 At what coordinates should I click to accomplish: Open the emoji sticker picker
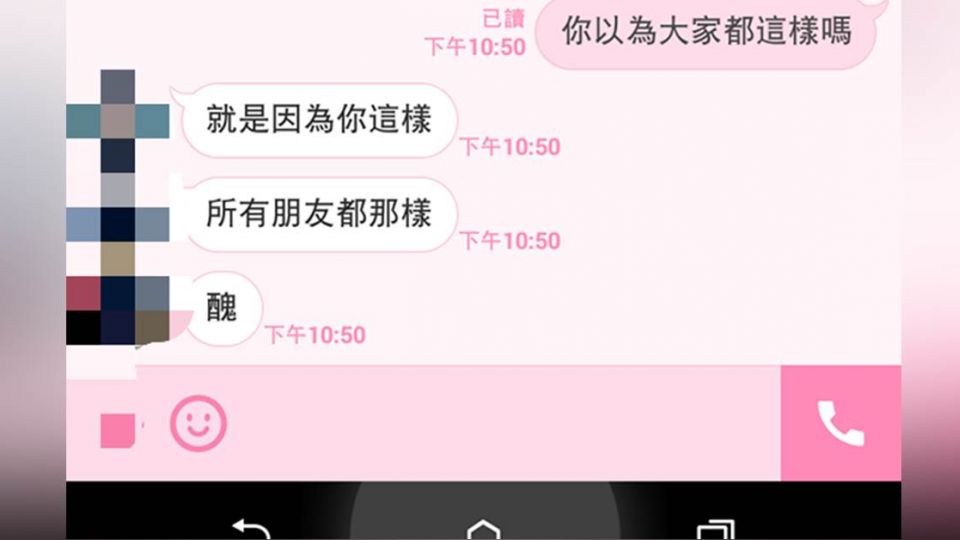(x=198, y=424)
